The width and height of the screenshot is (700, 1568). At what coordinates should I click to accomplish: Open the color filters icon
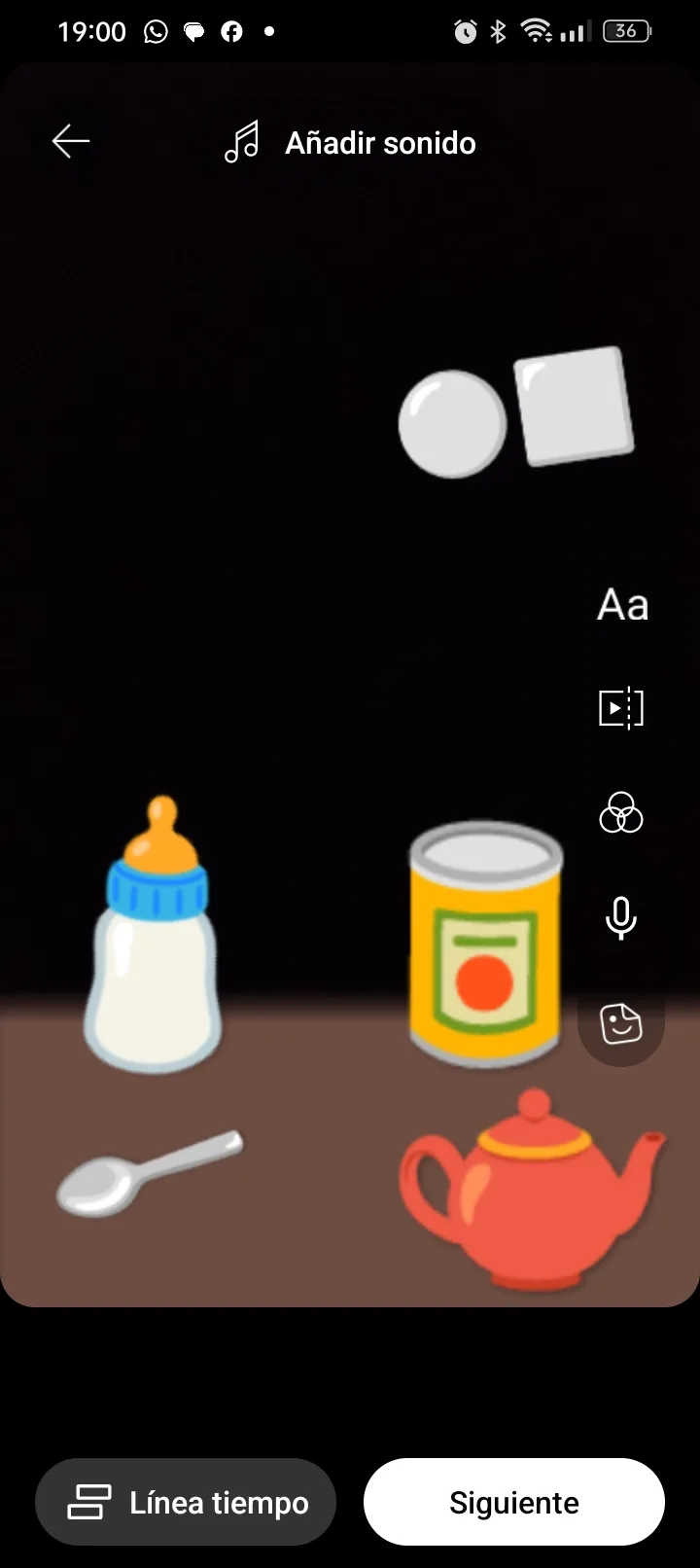tap(620, 813)
